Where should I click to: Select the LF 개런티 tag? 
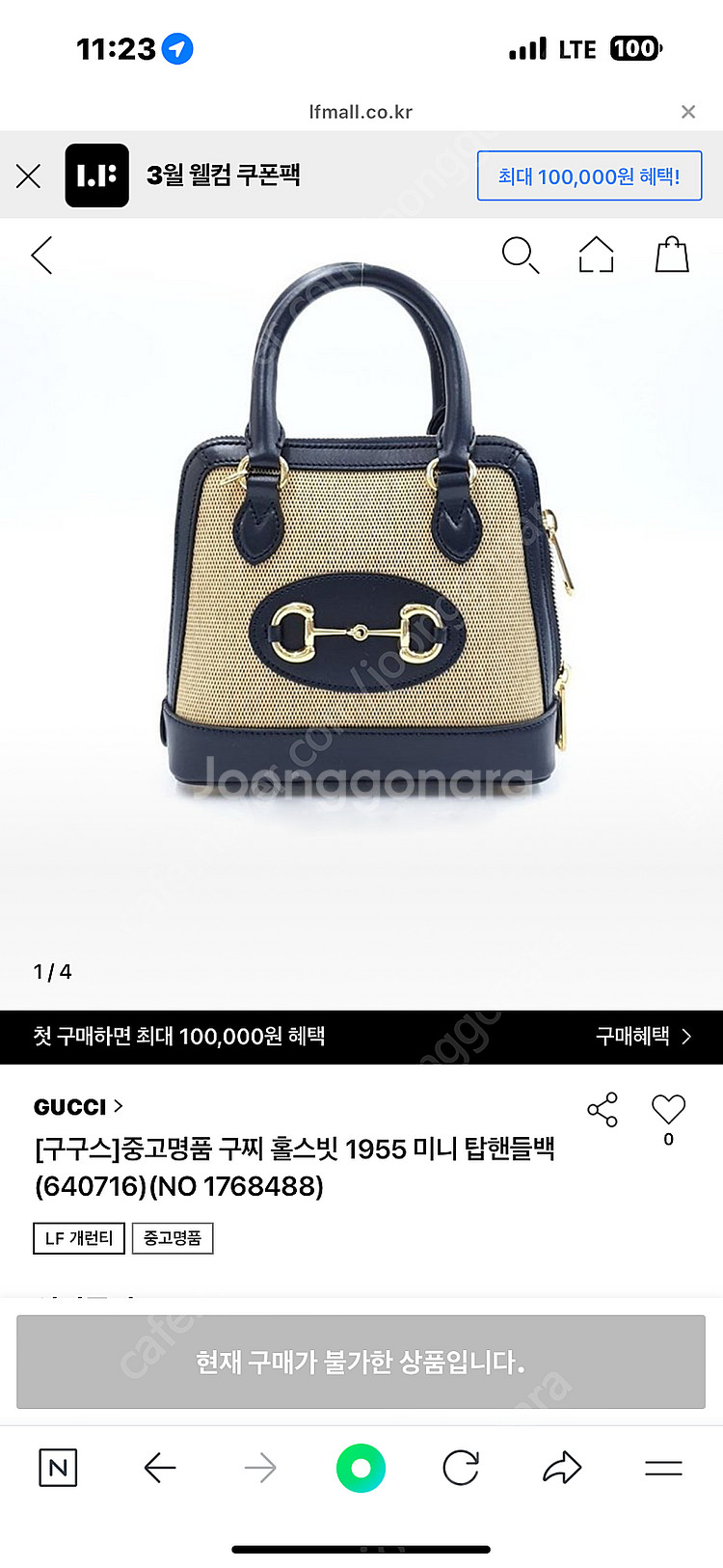[79, 1238]
